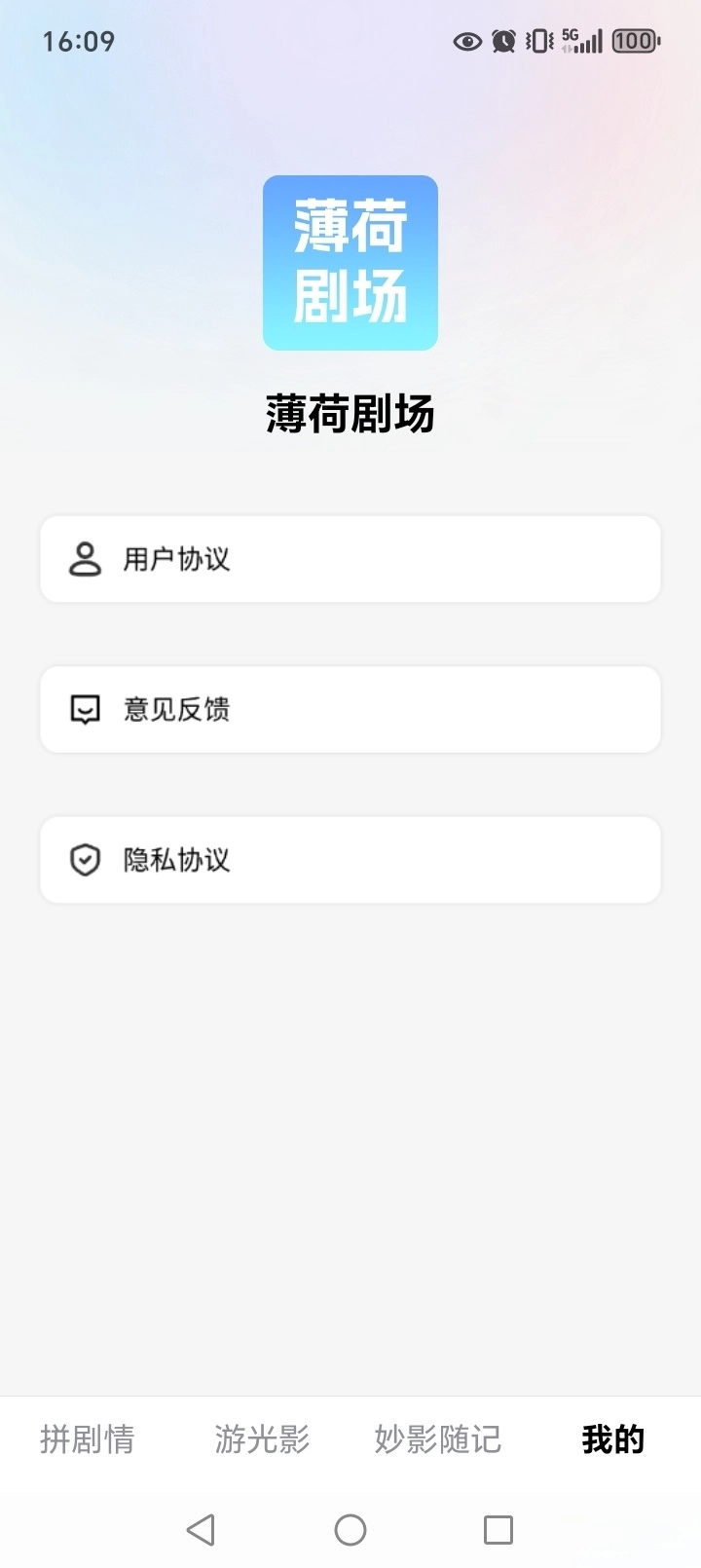Click the shield icon beside 隐私协议
Image resolution: width=701 pixels, height=1568 pixels.
[86, 860]
